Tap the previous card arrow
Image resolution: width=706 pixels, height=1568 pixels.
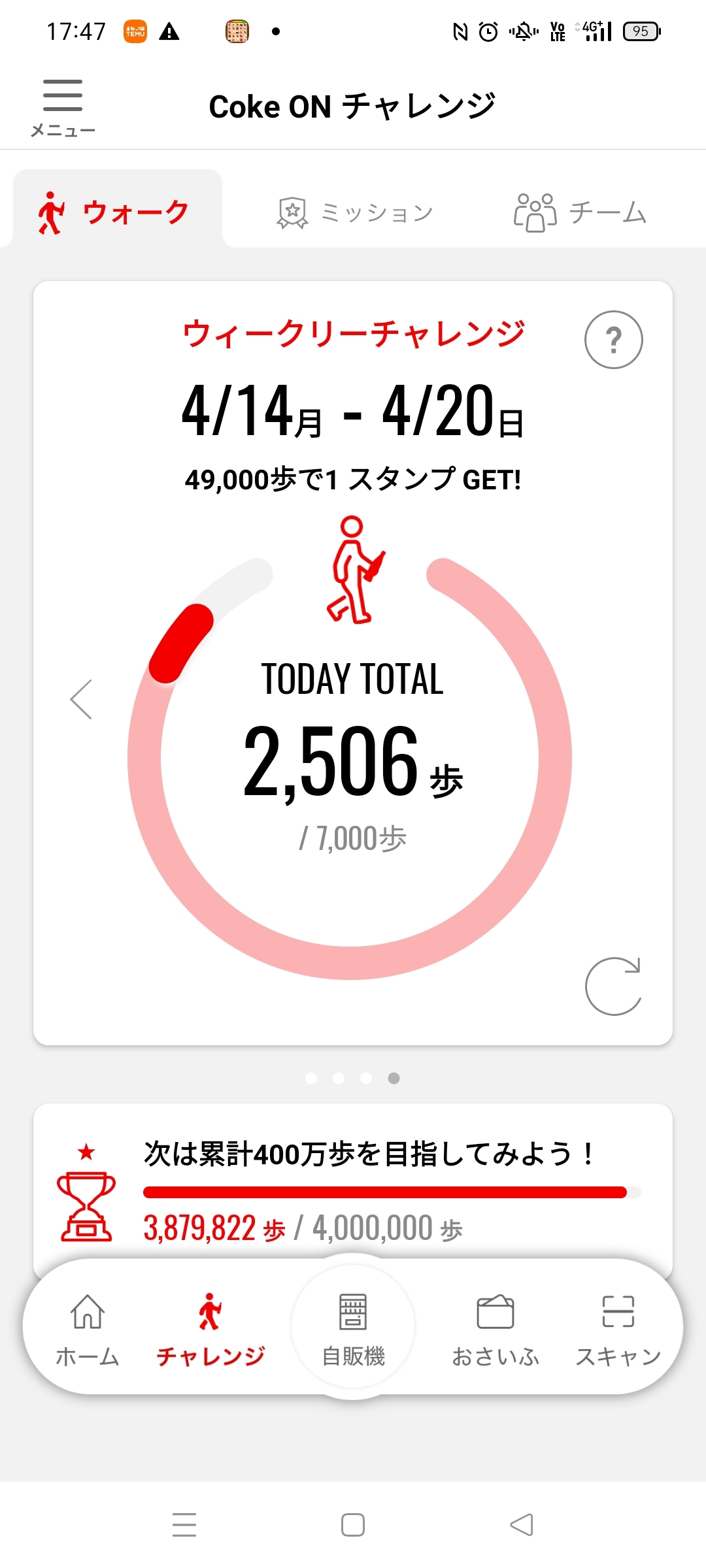click(x=81, y=699)
